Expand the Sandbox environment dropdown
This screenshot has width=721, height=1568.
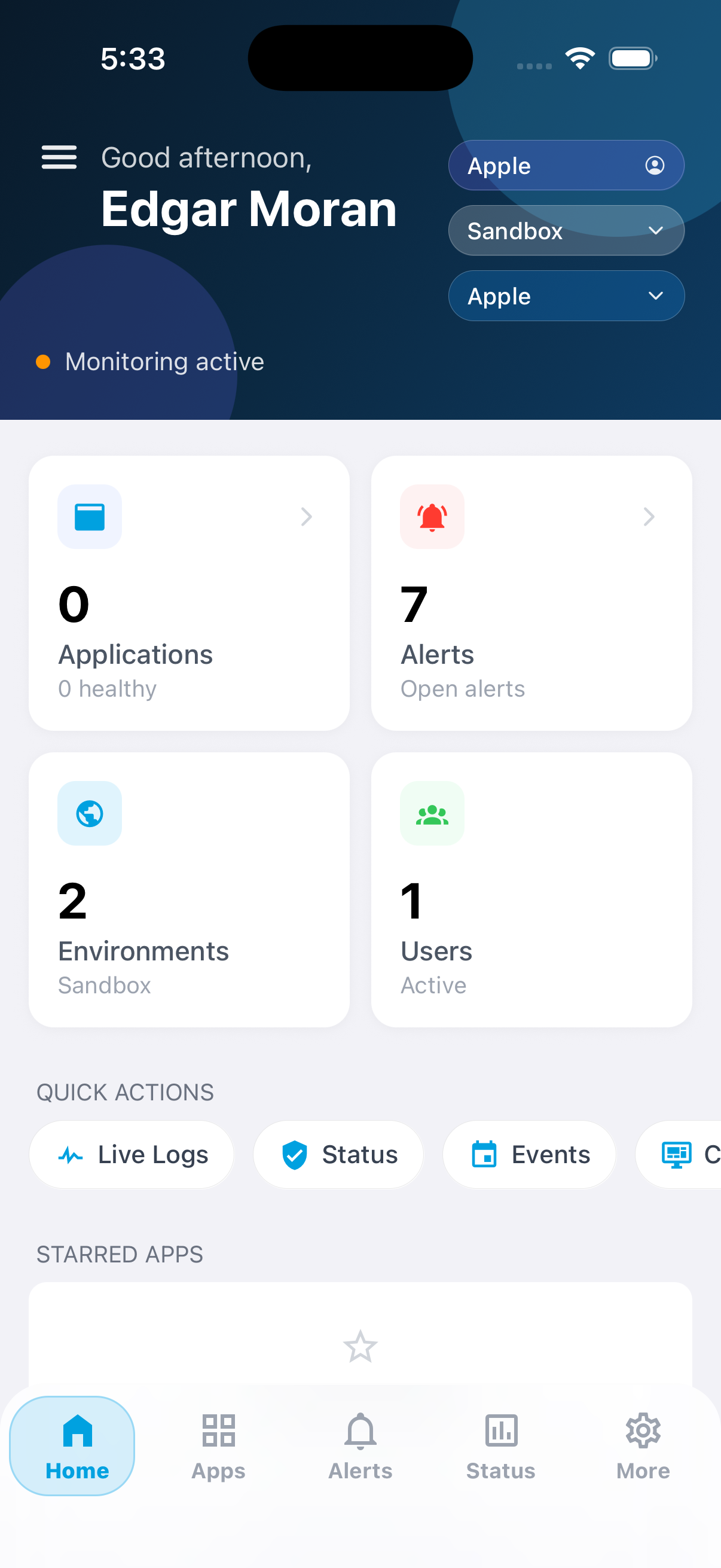click(x=565, y=231)
